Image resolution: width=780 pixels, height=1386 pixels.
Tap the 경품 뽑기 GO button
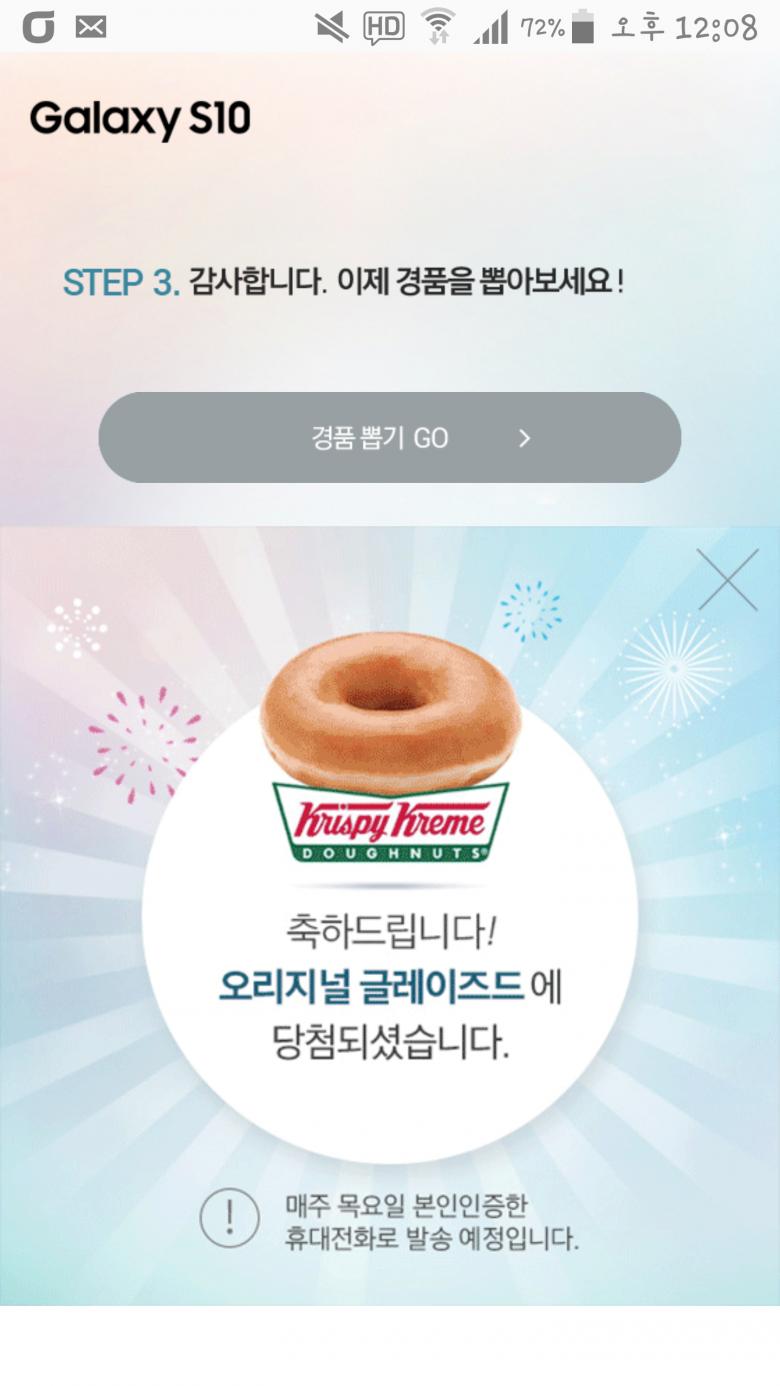[389, 438]
